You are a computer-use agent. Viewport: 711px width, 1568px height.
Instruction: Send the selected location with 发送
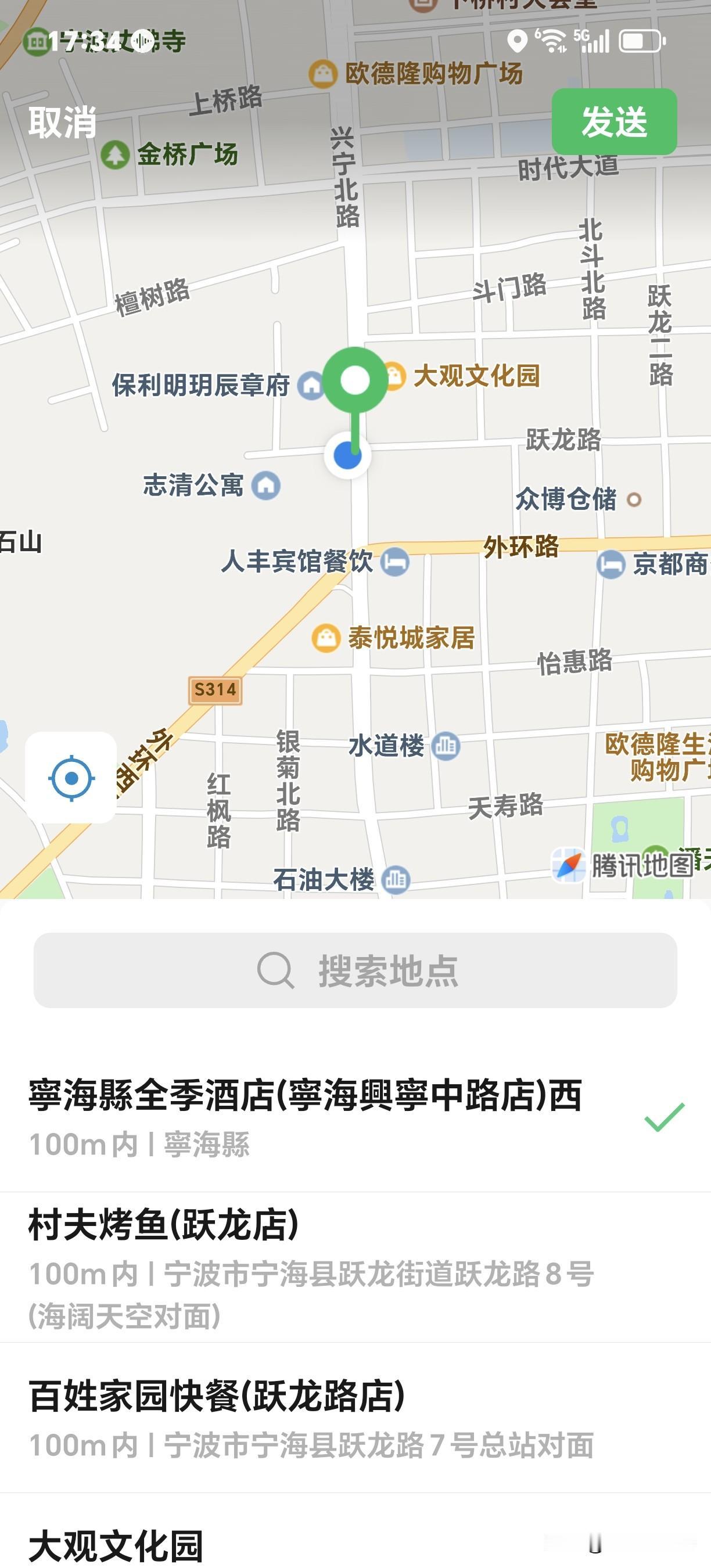tap(614, 121)
